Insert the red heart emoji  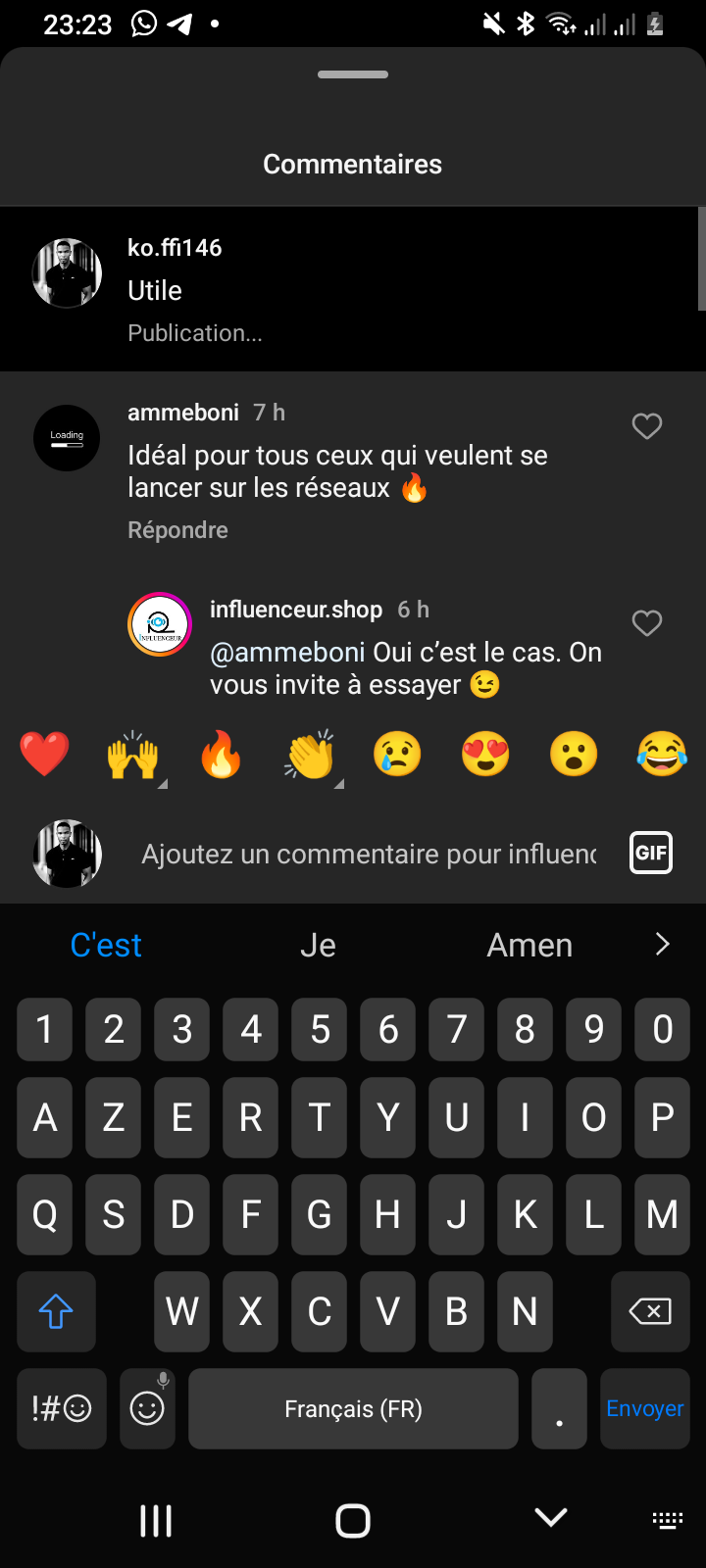pyautogui.click(x=44, y=755)
